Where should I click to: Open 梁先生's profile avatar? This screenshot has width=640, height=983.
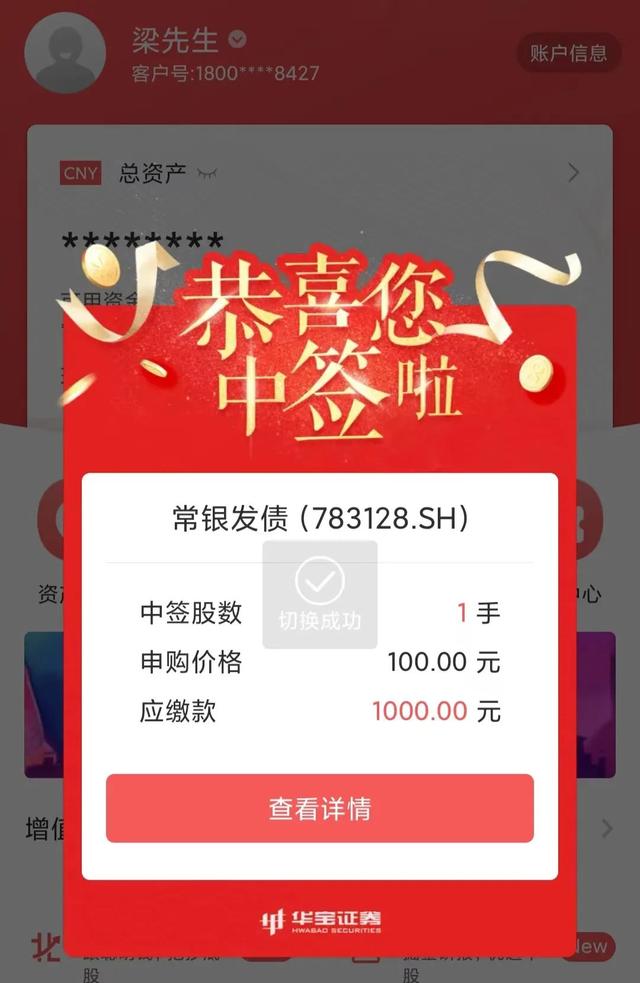(x=64, y=53)
